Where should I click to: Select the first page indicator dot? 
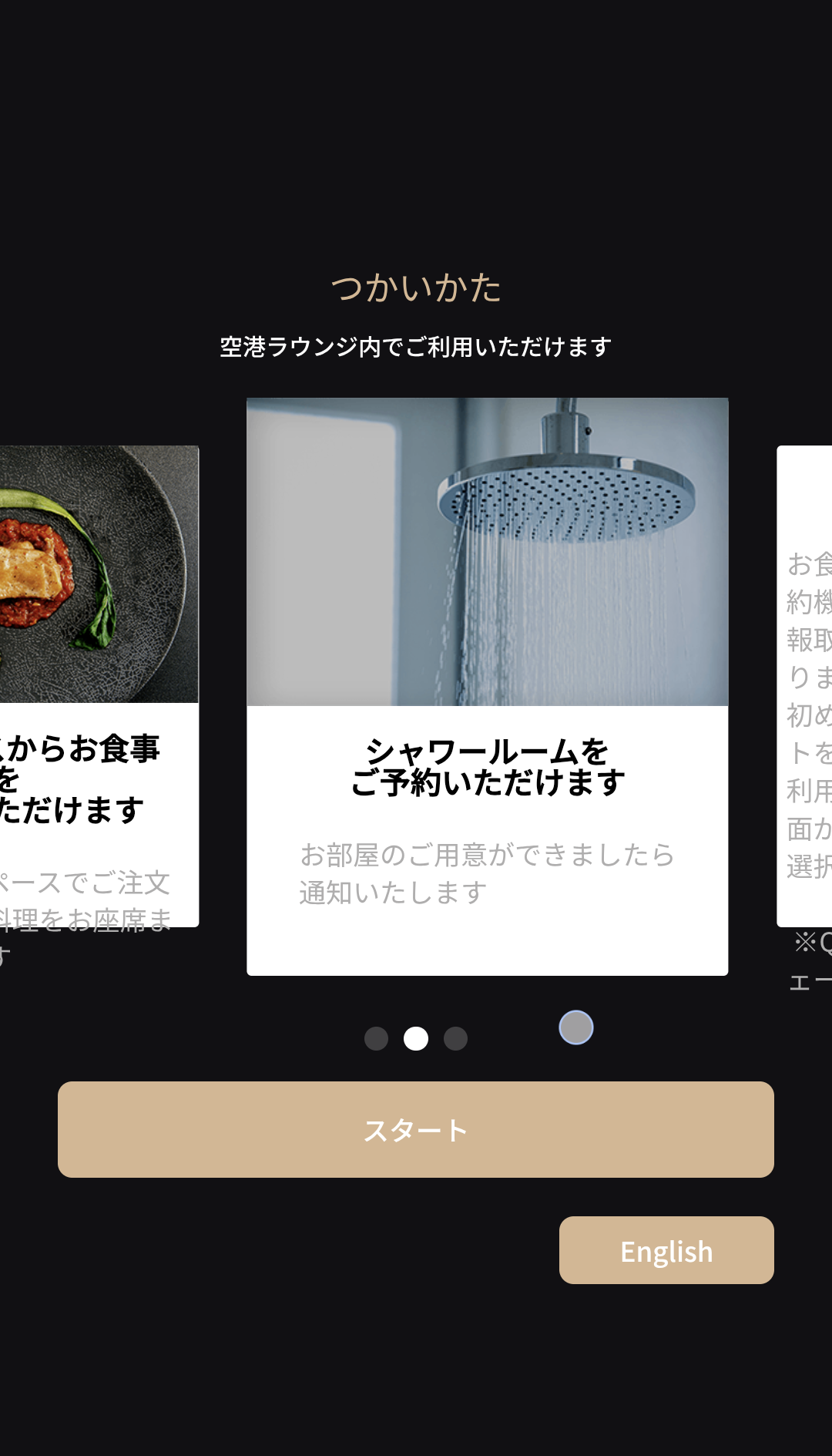tap(376, 1038)
